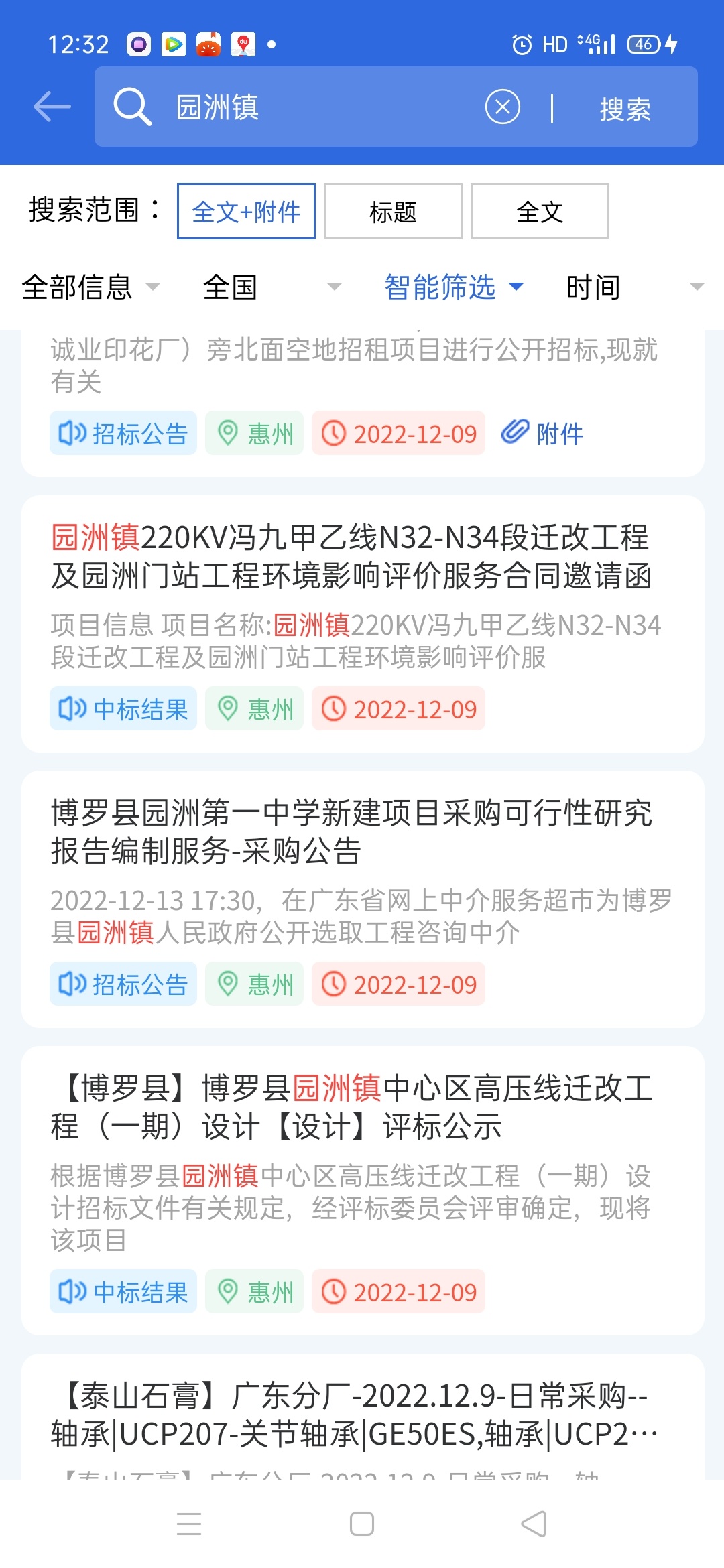Open the 智能筛选 filter
This screenshot has width=724, height=1568.
[x=453, y=287]
